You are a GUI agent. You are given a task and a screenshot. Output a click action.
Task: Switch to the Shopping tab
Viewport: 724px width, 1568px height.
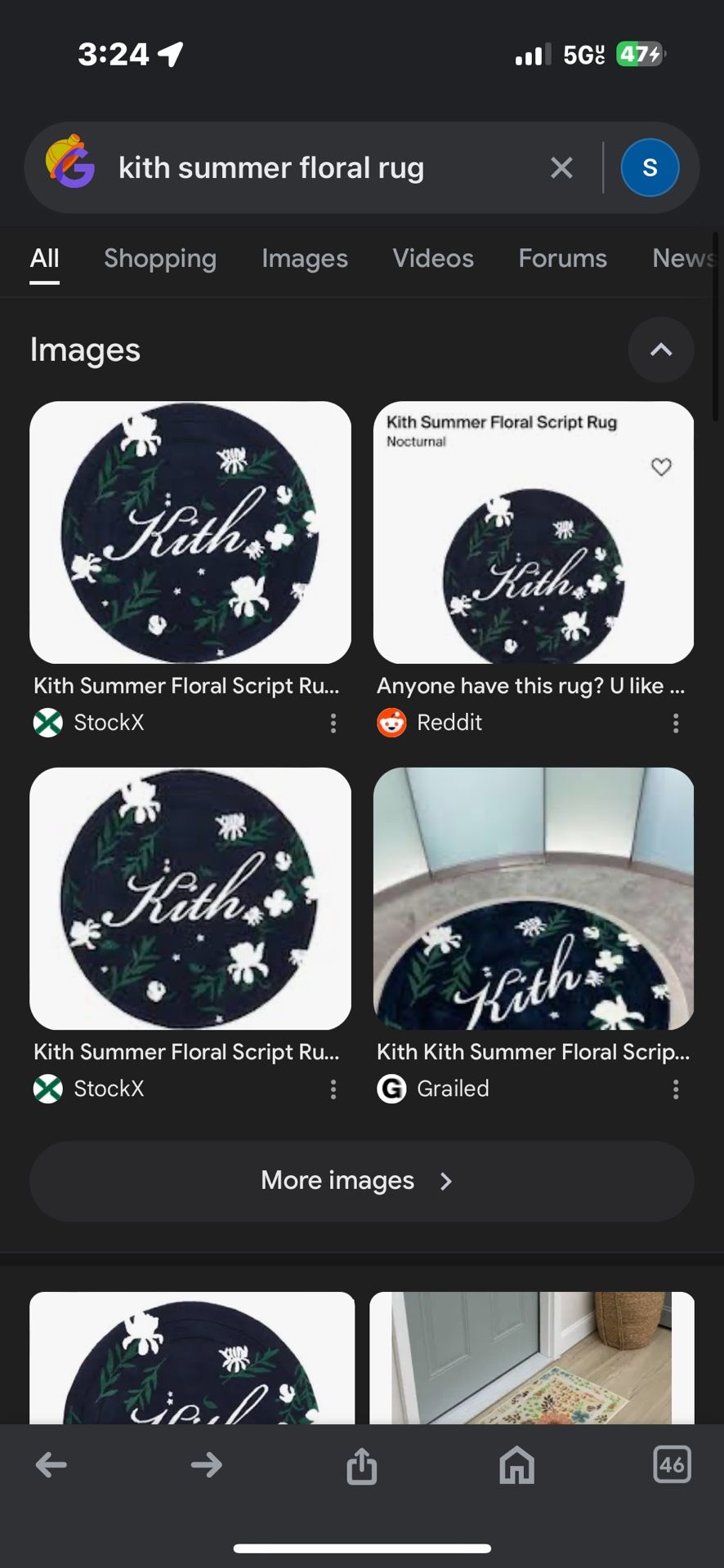pos(160,259)
